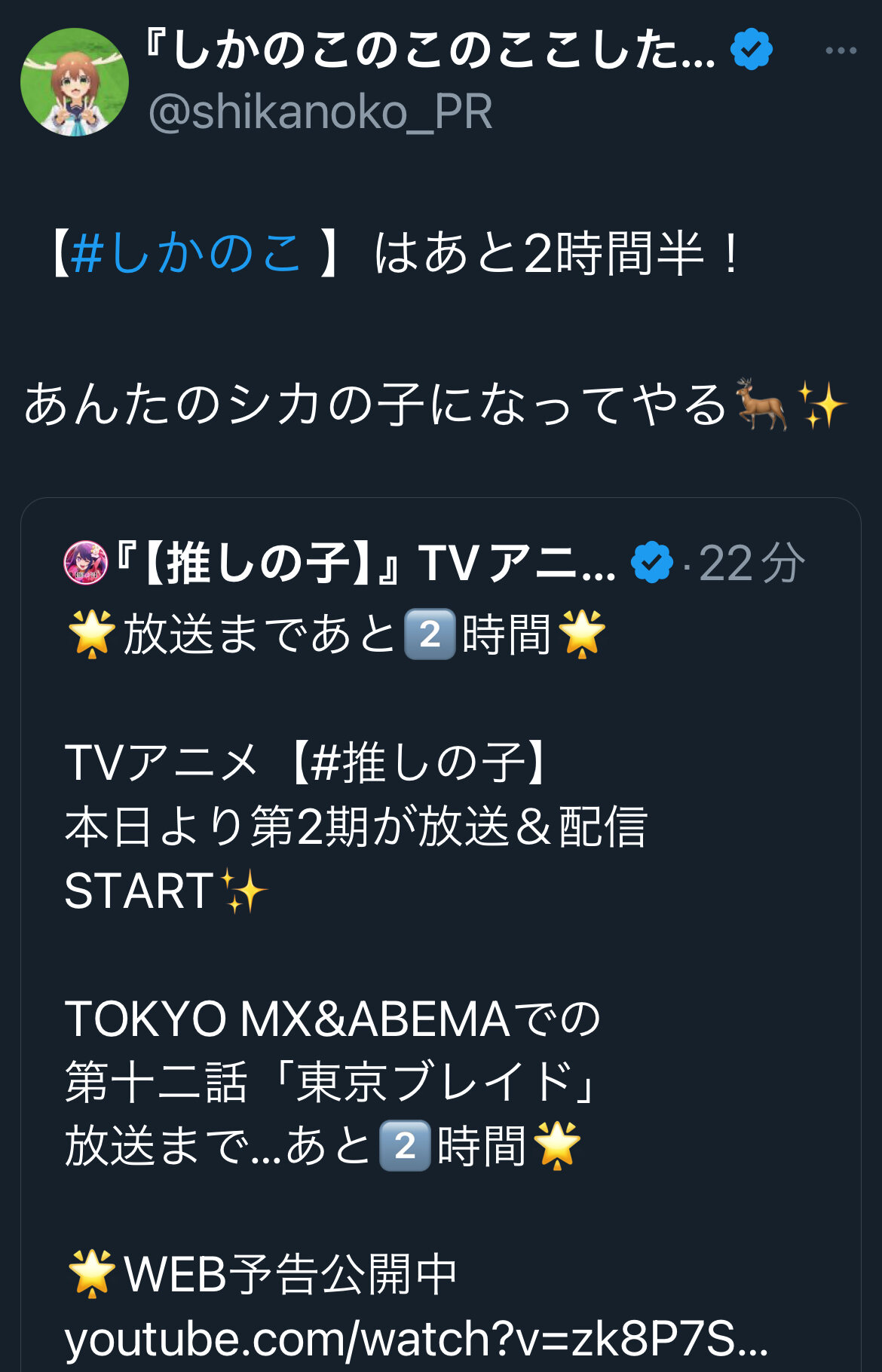Open the shikanoko_PR profile avatar
Image resolution: width=882 pixels, height=1372 pixels.
75,82
